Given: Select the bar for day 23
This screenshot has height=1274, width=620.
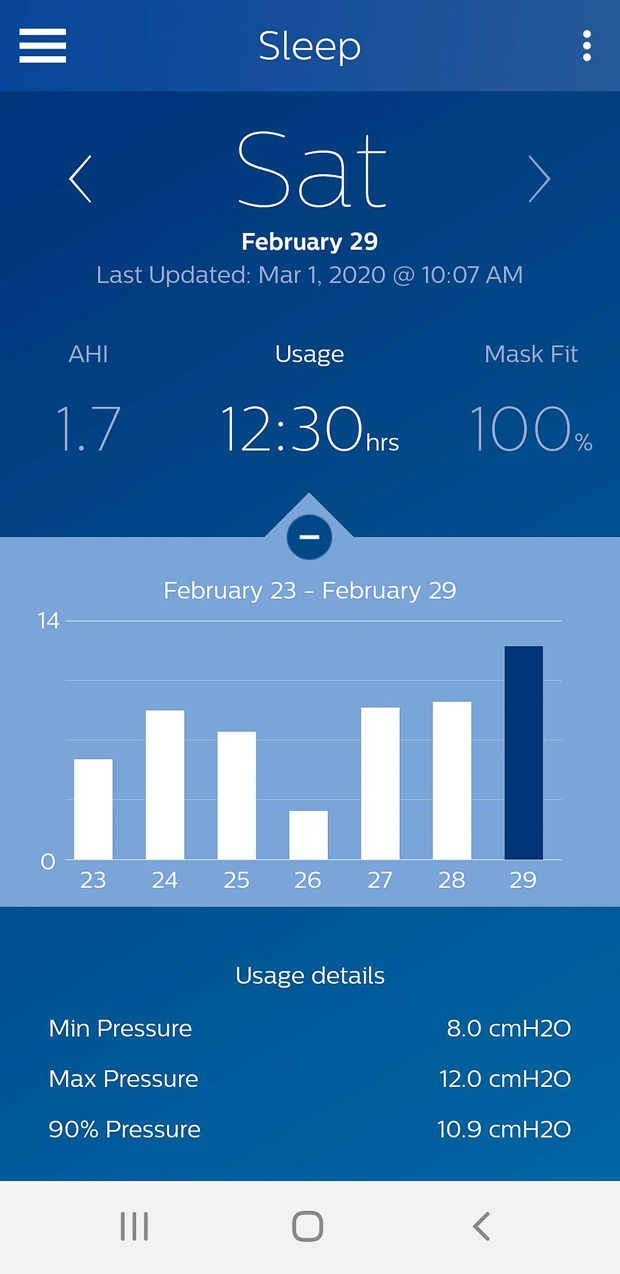Looking at the screenshot, I should tap(93, 809).
